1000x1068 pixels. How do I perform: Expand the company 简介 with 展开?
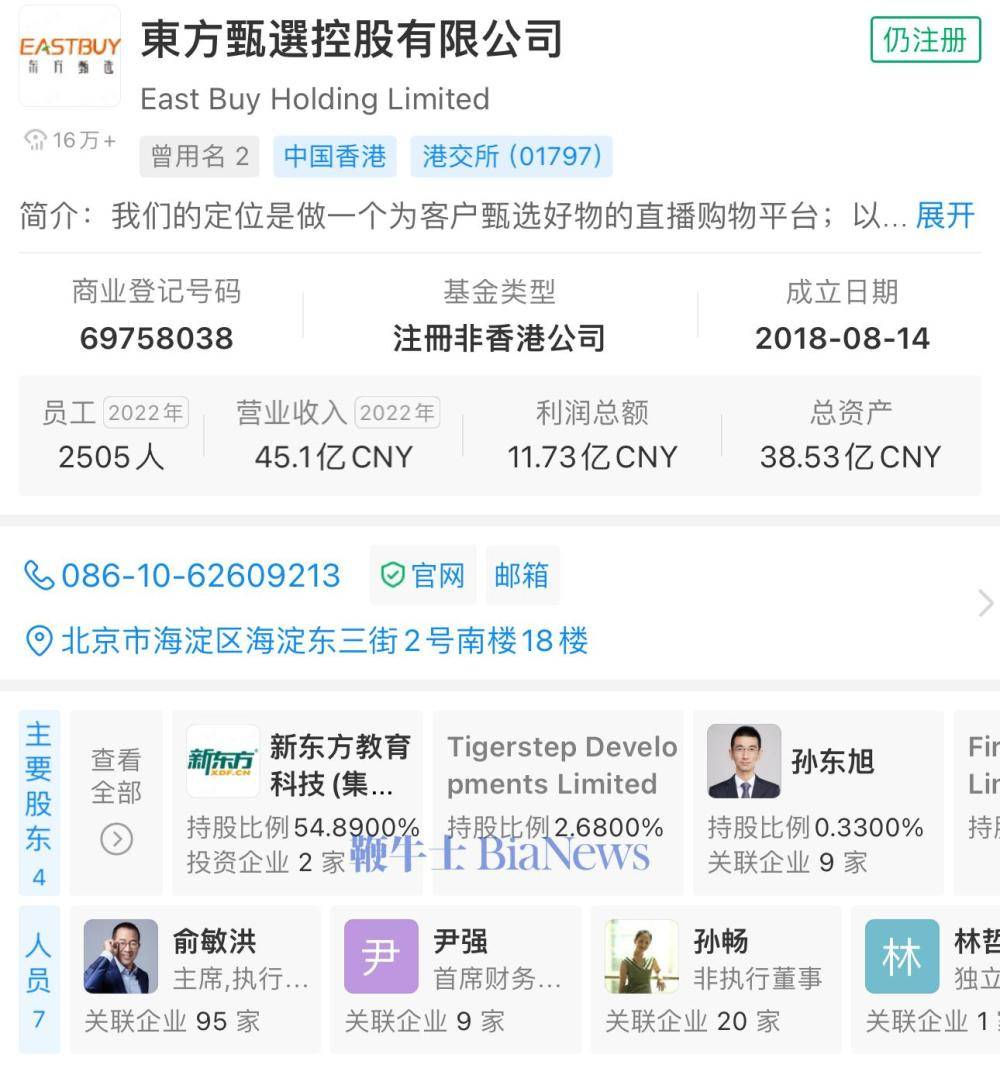(945, 215)
